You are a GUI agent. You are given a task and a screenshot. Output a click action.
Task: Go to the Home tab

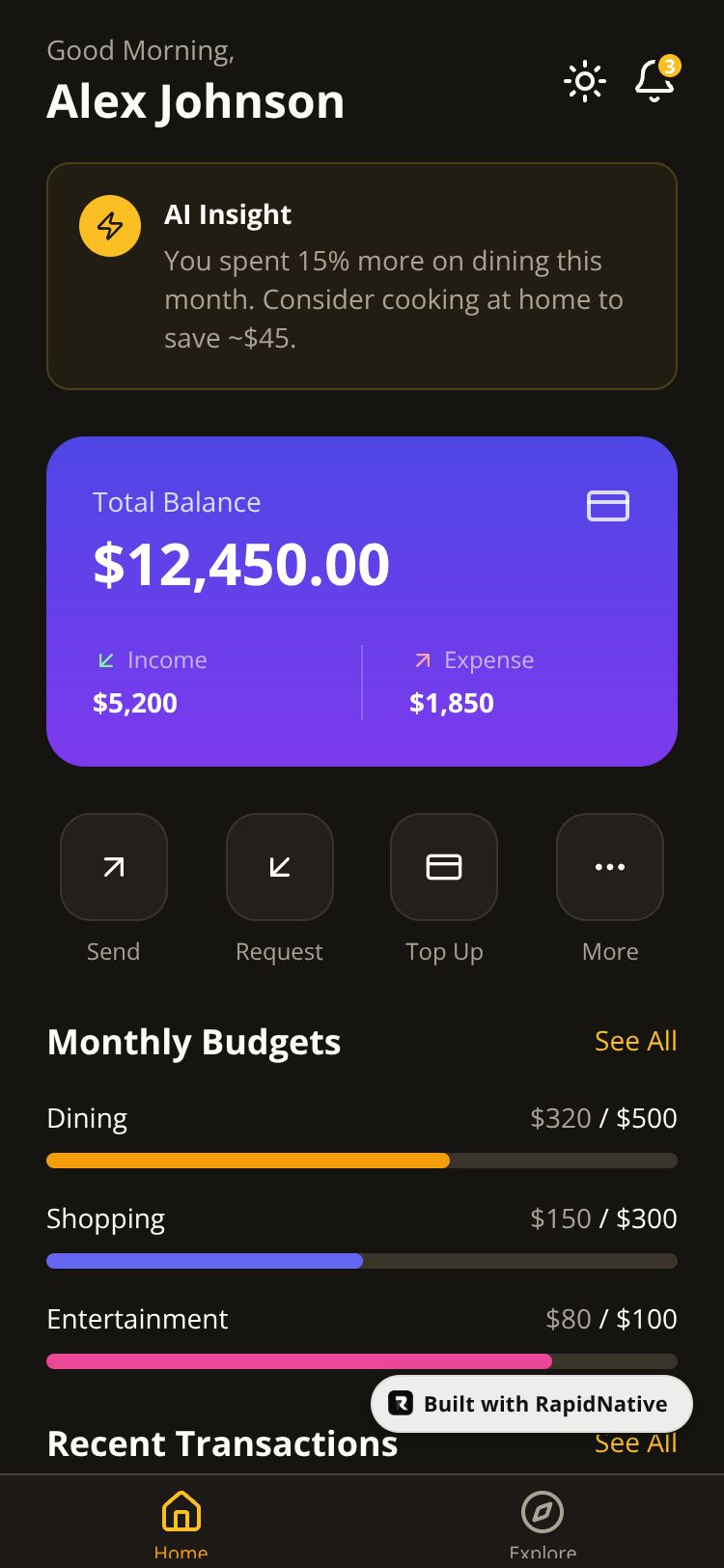pyautogui.click(x=181, y=1521)
